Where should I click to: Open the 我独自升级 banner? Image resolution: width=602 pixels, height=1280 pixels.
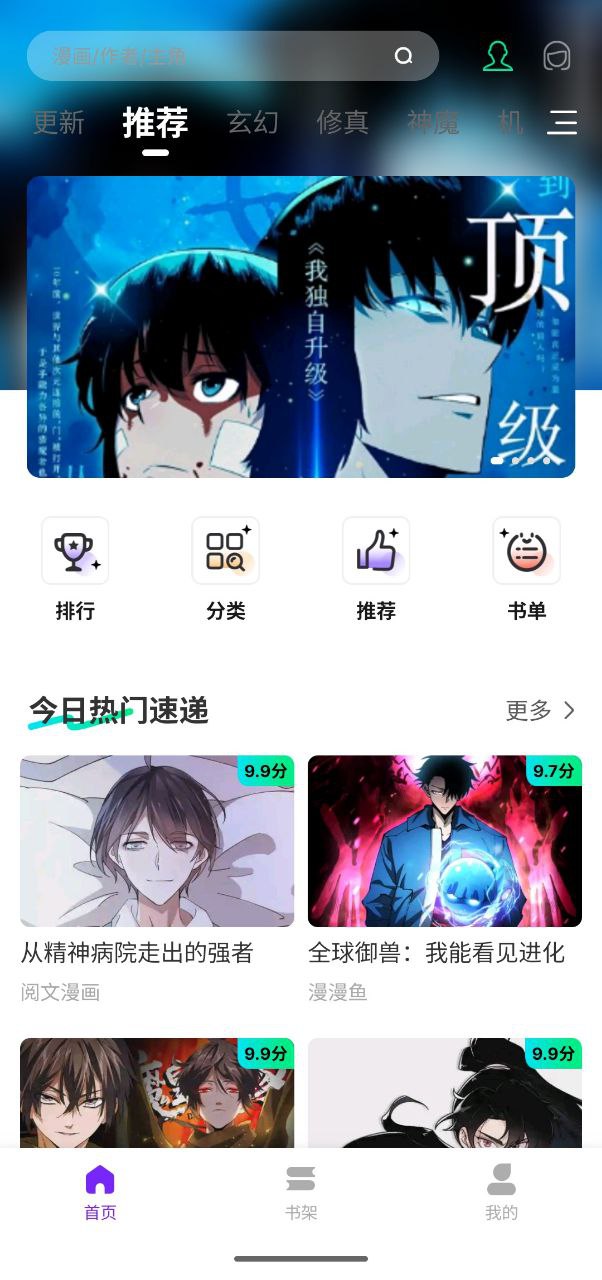301,327
